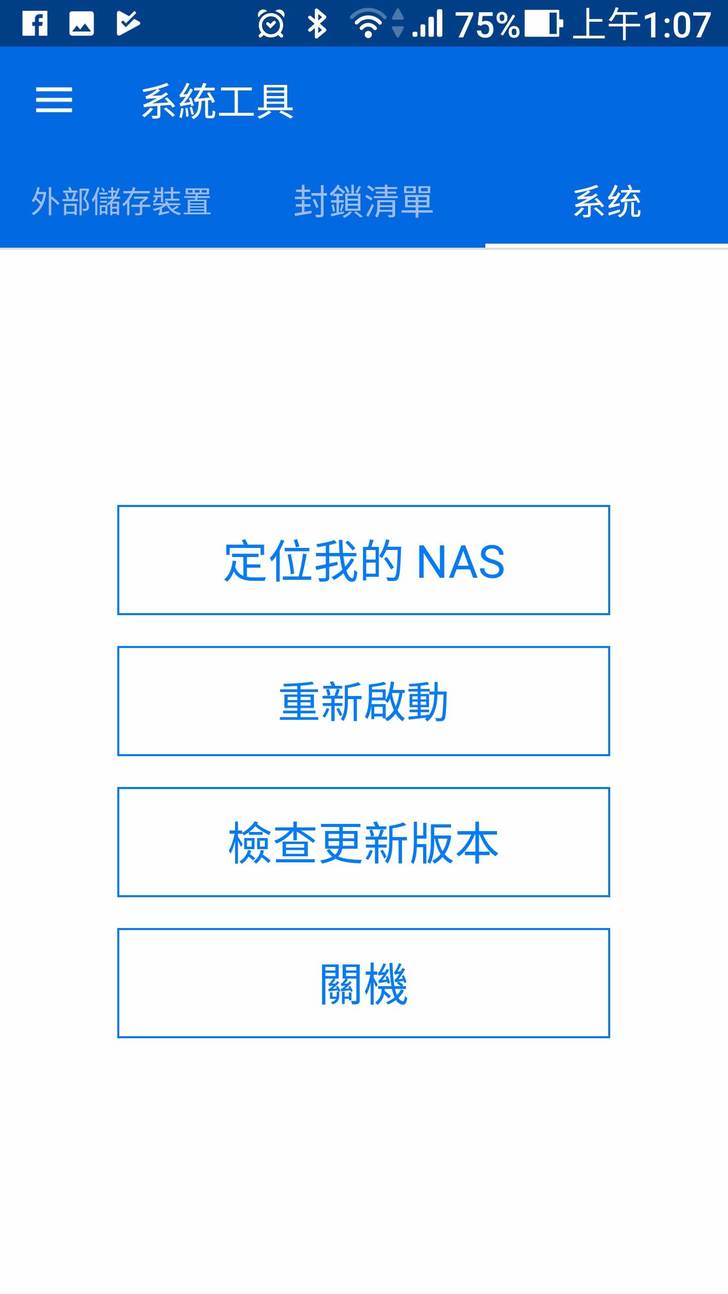
Task: Select the 系統 tab
Action: point(606,202)
